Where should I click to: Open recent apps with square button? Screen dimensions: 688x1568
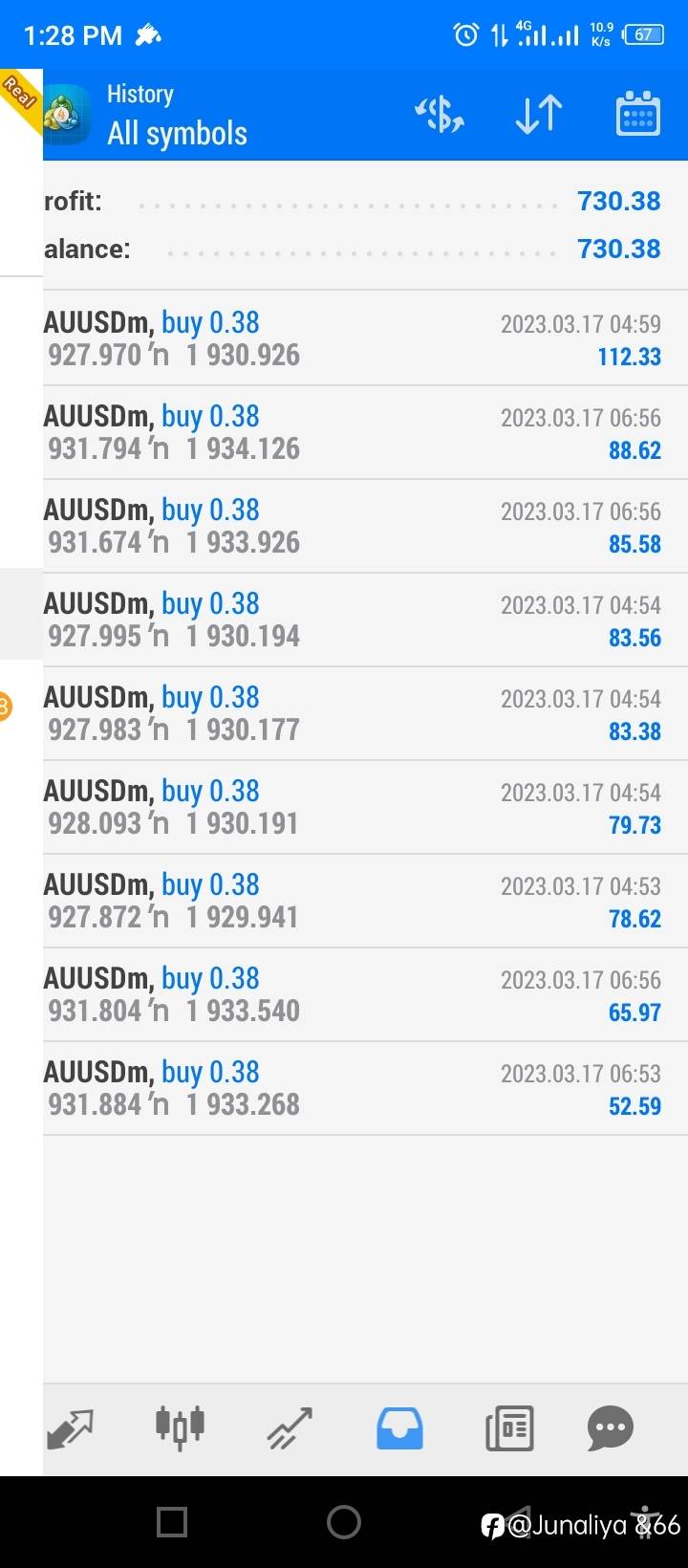172,1521
